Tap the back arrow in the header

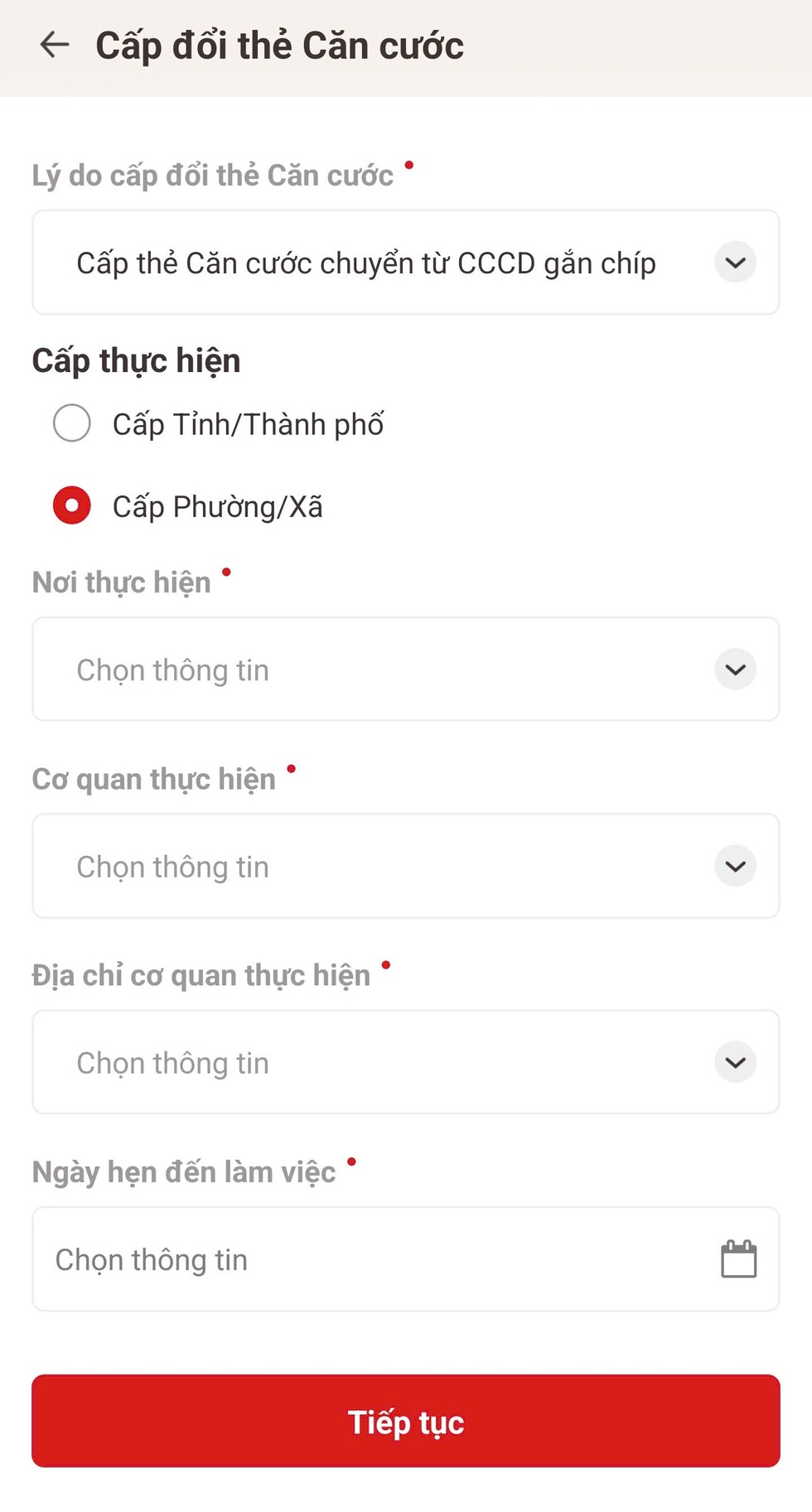[x=55, y=45]
